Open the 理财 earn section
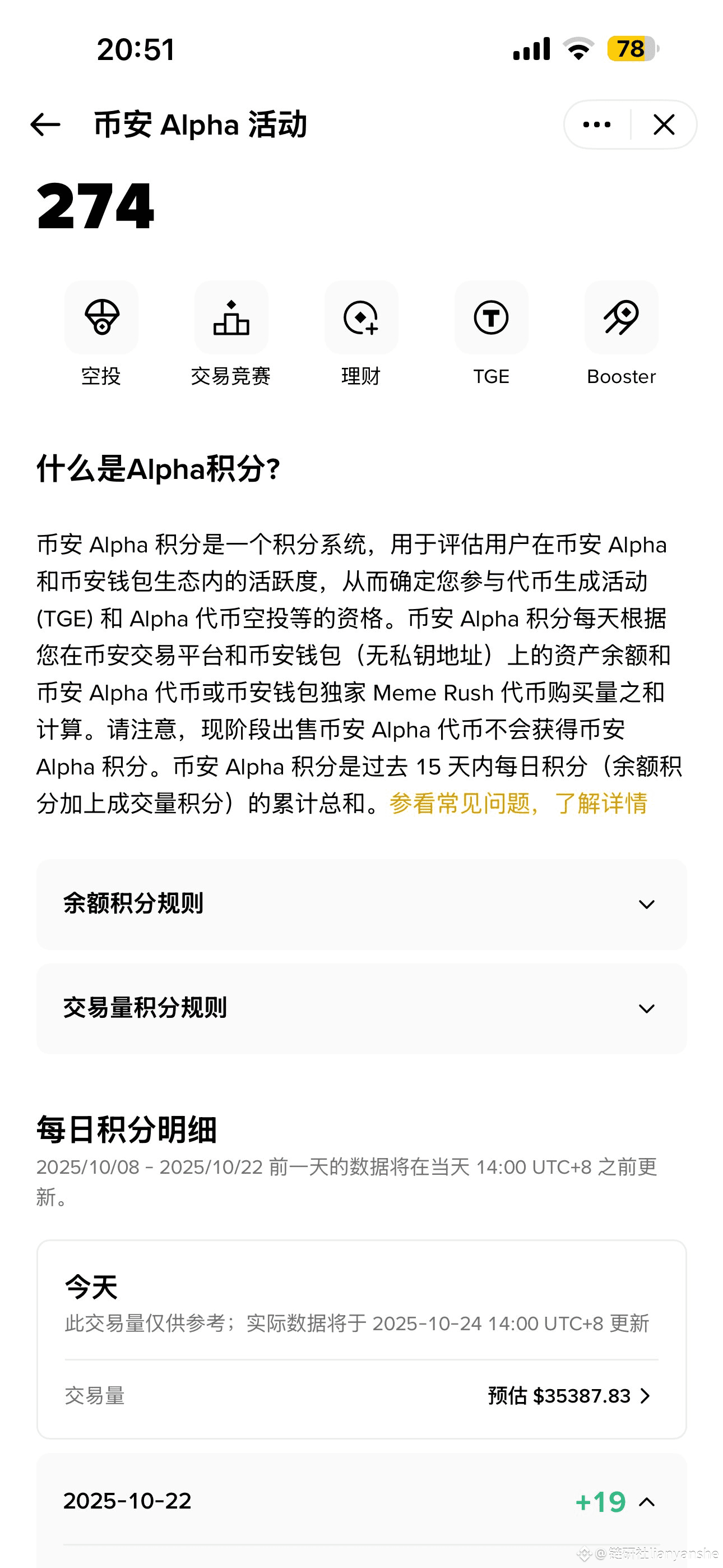This screenshot has height=1568, width=723. pyautogui.click(x=361, y=318)
